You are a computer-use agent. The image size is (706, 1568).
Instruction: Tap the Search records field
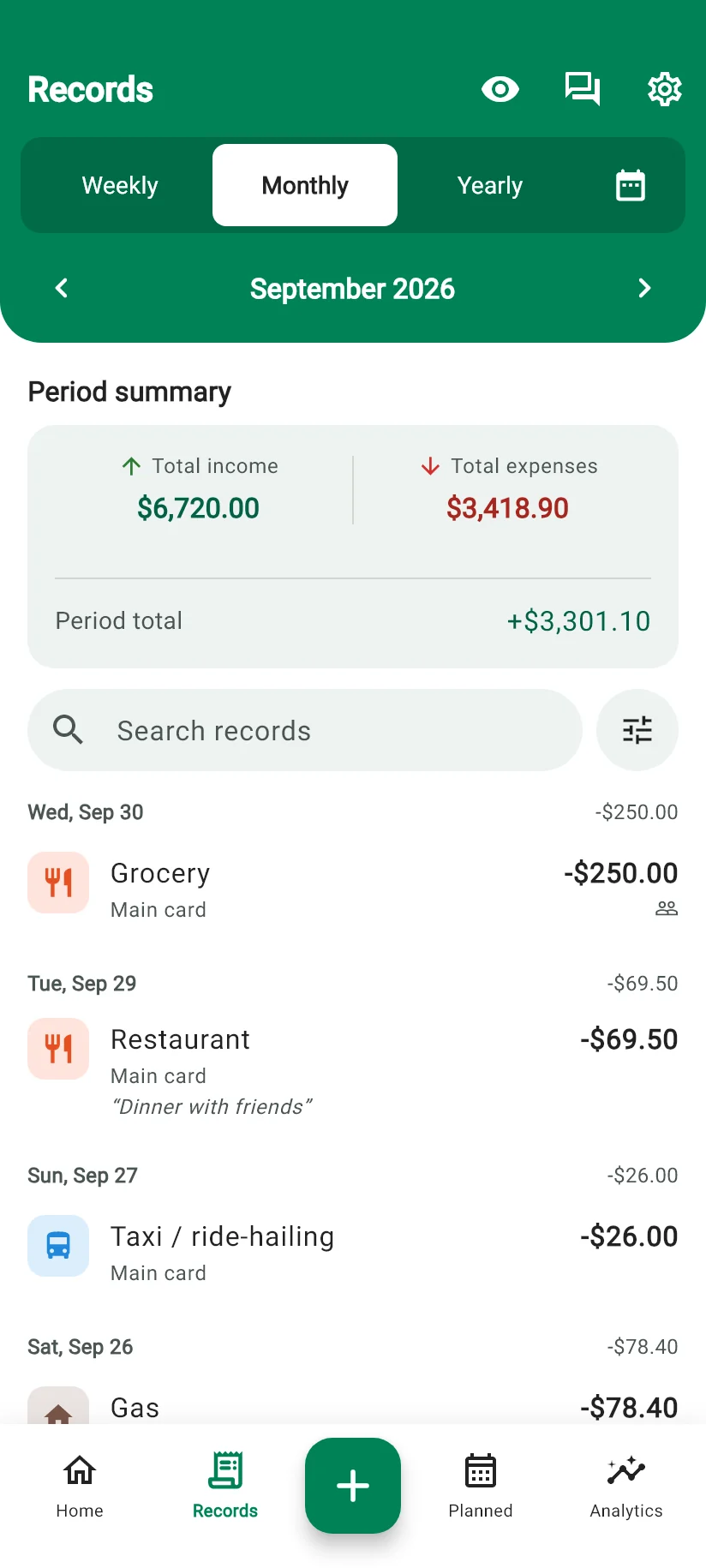[305, 730]
